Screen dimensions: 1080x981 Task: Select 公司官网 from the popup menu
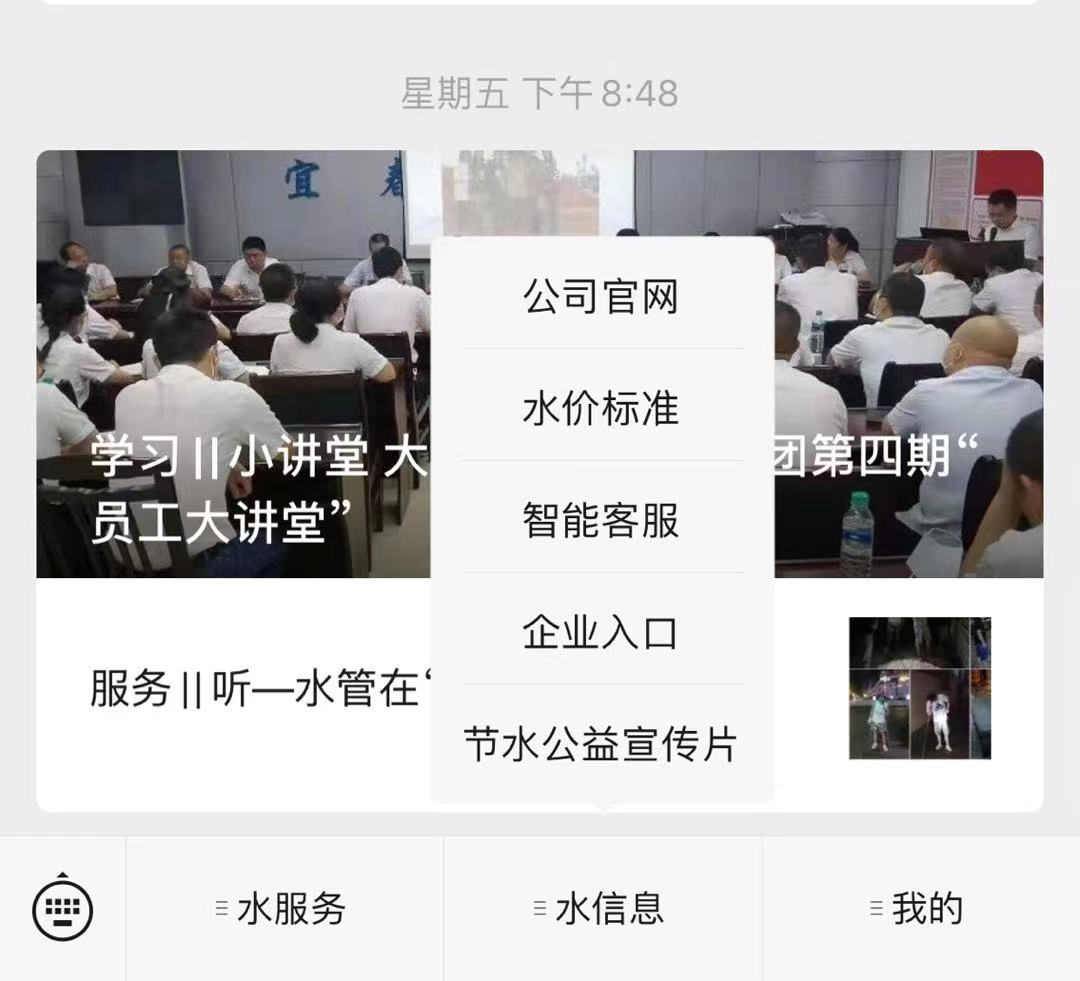click(x=601, y=297)
